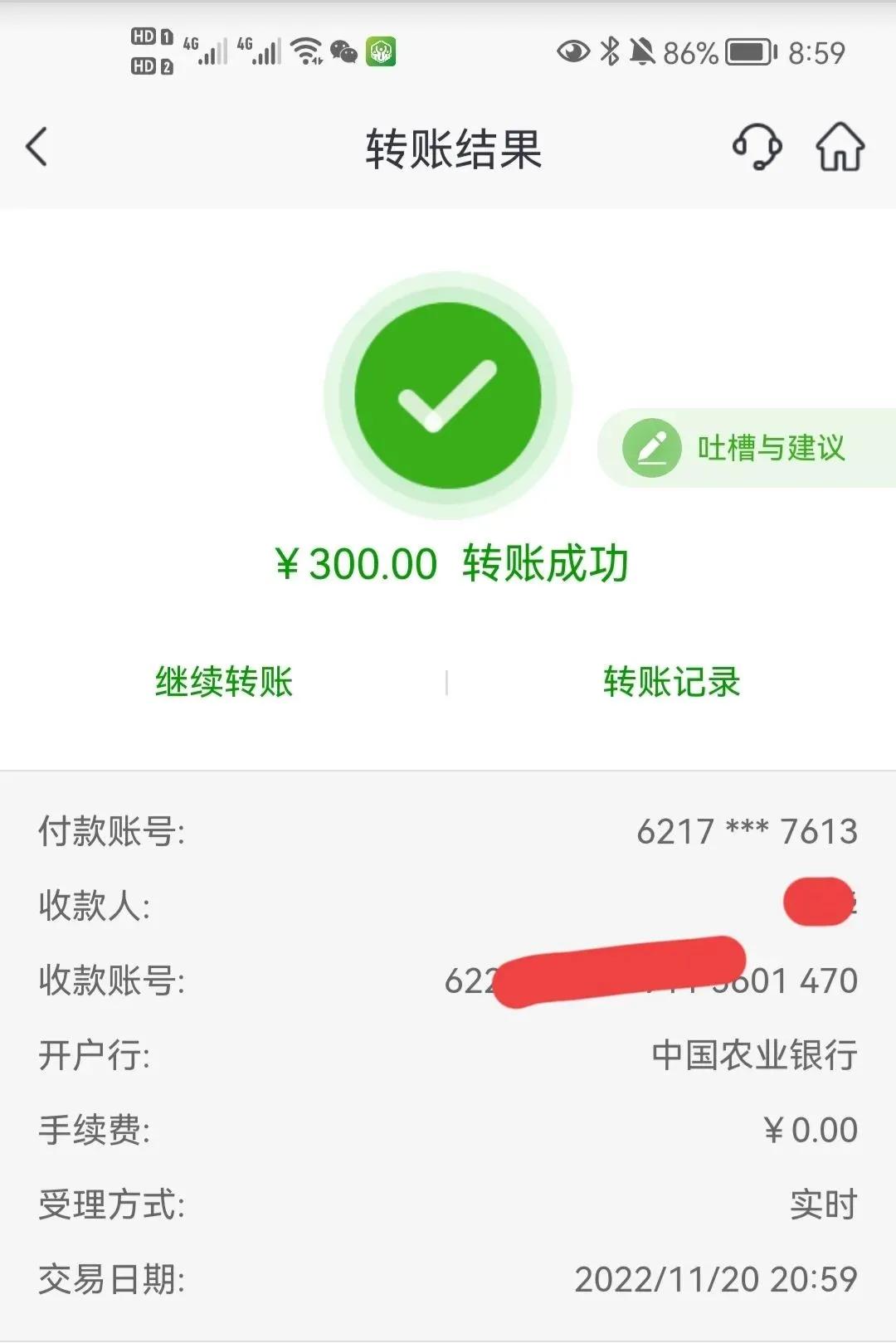Return home using the house icon
The image size is (896, 1343).
click(x=841, y=148)
